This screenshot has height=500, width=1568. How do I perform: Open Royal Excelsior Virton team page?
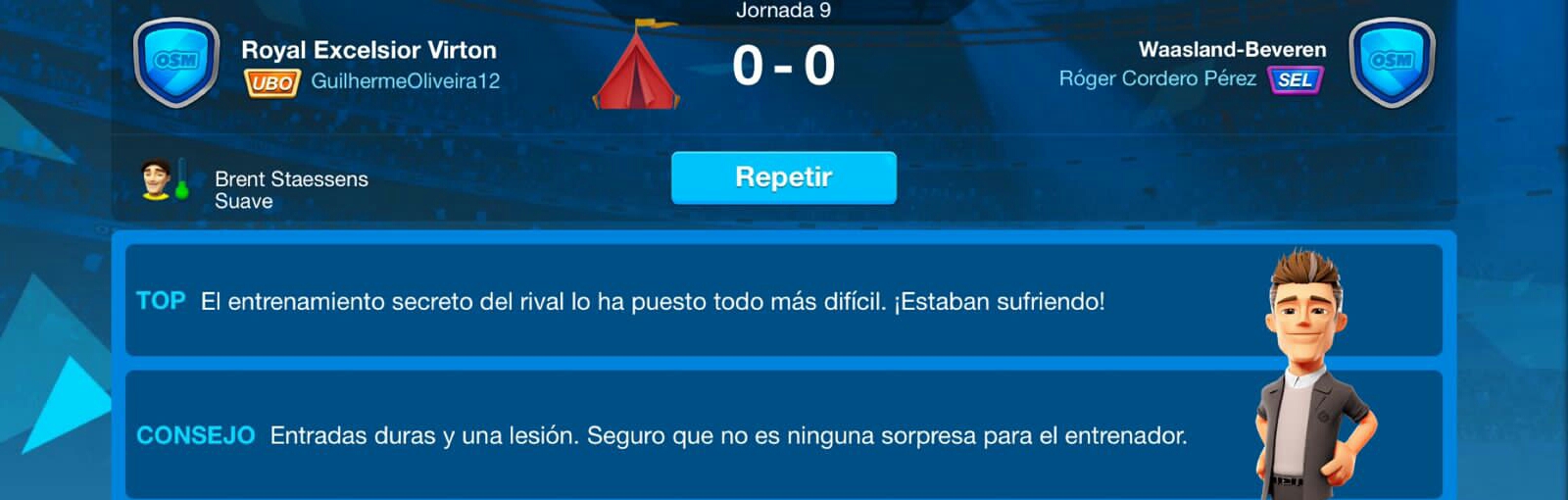pyautogui.click(x=368, y=50)
